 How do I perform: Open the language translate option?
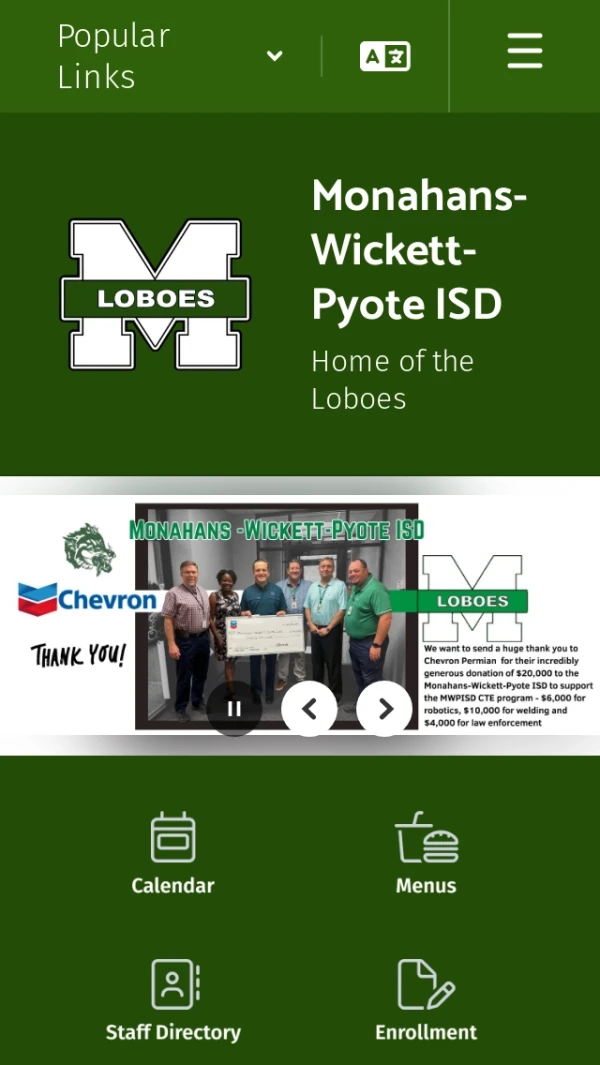[x=385, y=56]
